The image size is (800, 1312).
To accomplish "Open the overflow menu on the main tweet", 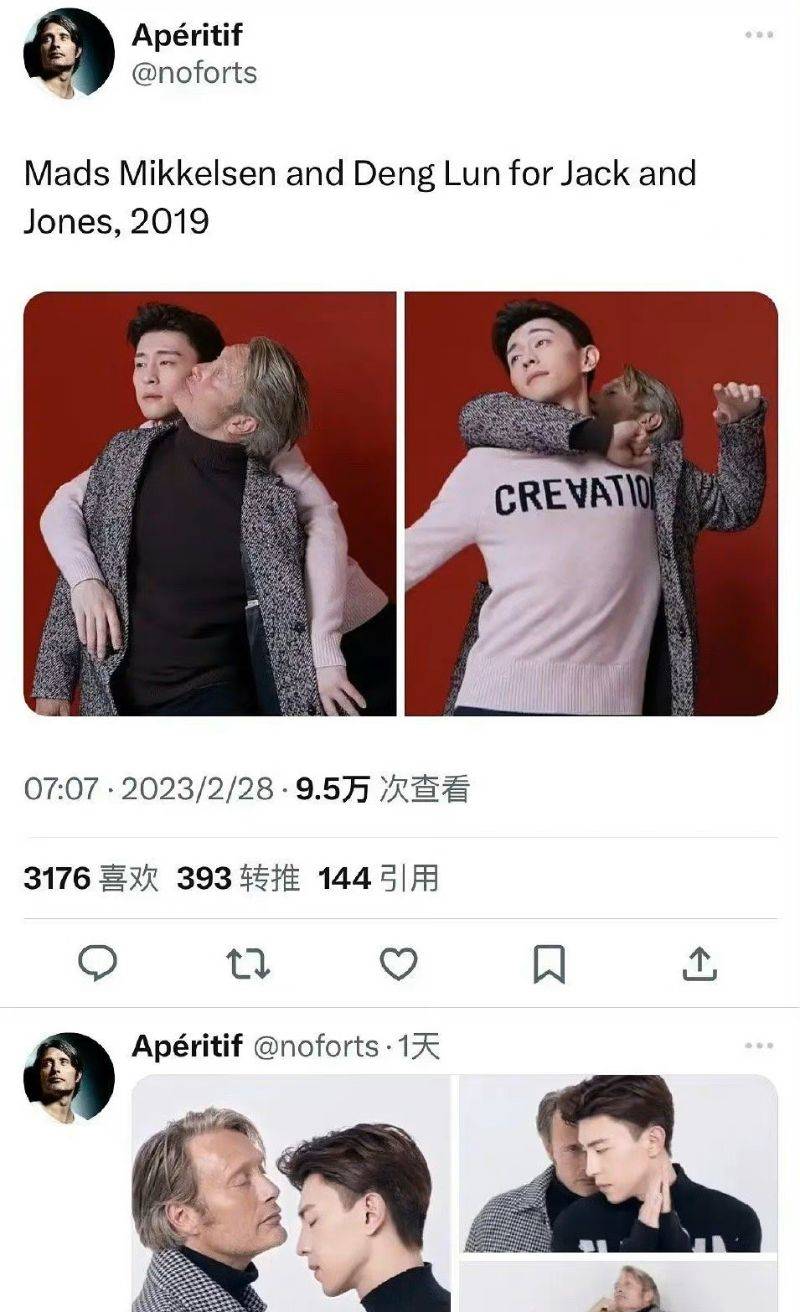I will pos(759,35).
